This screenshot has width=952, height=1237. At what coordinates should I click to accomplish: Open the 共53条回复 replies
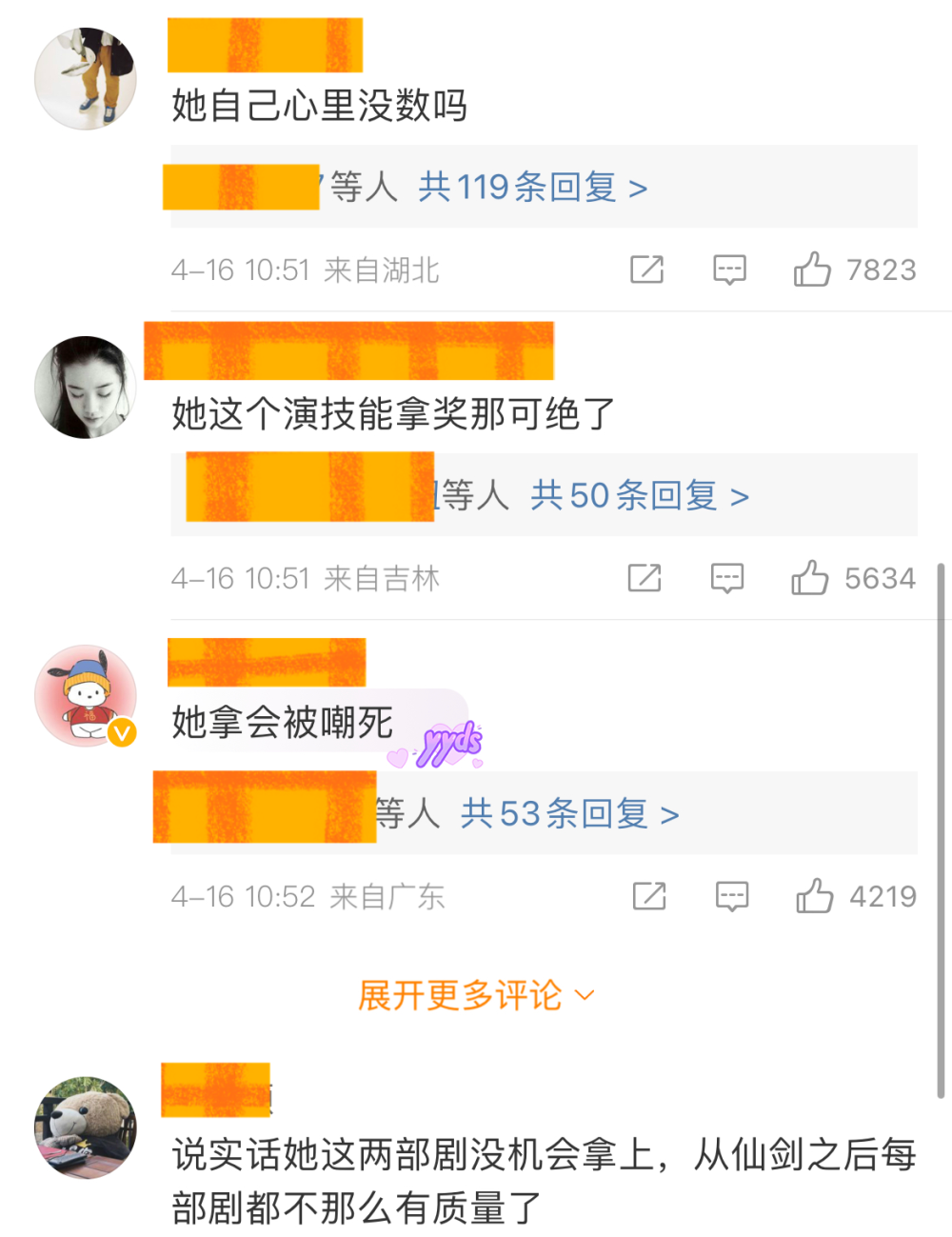tap(569, 813)
